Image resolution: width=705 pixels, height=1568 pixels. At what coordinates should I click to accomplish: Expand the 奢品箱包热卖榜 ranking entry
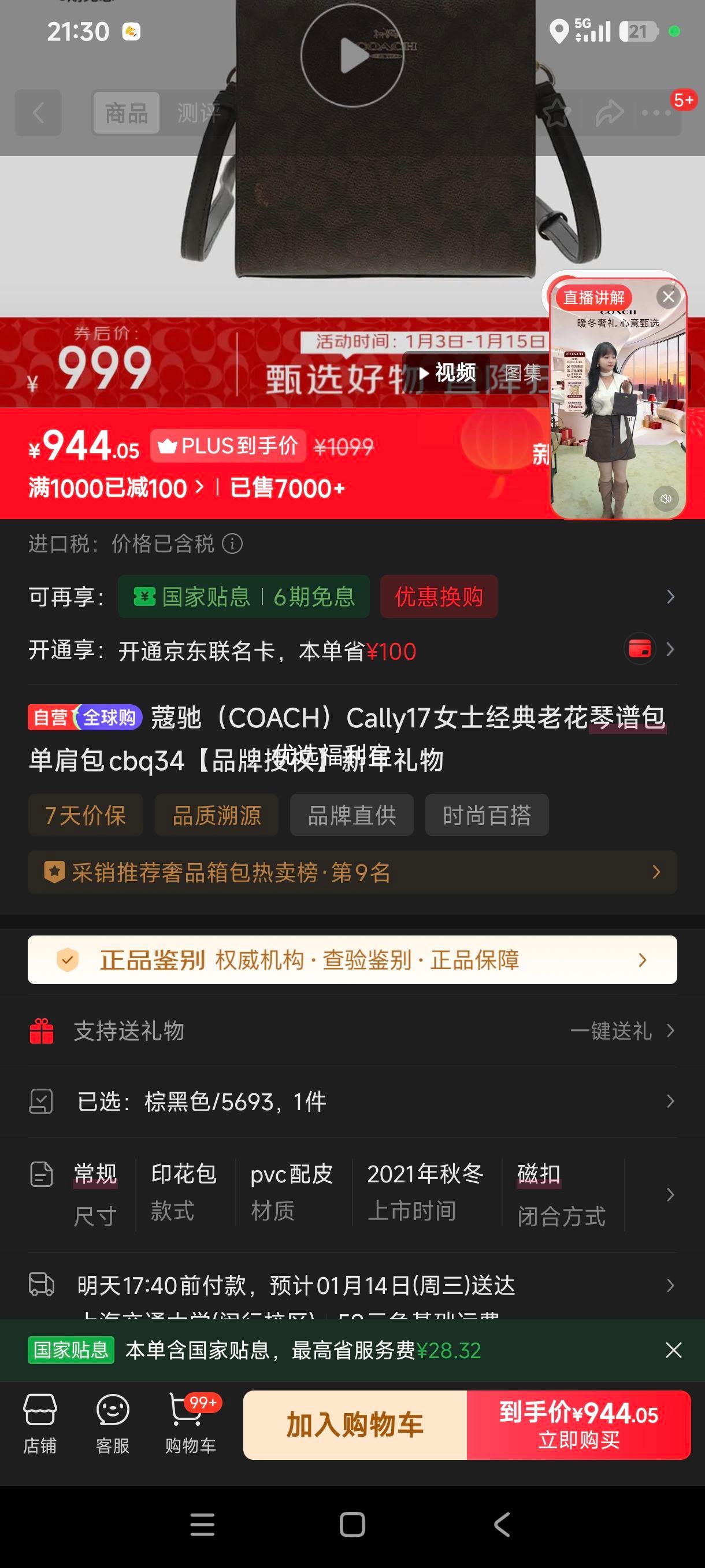coord(656,872)
